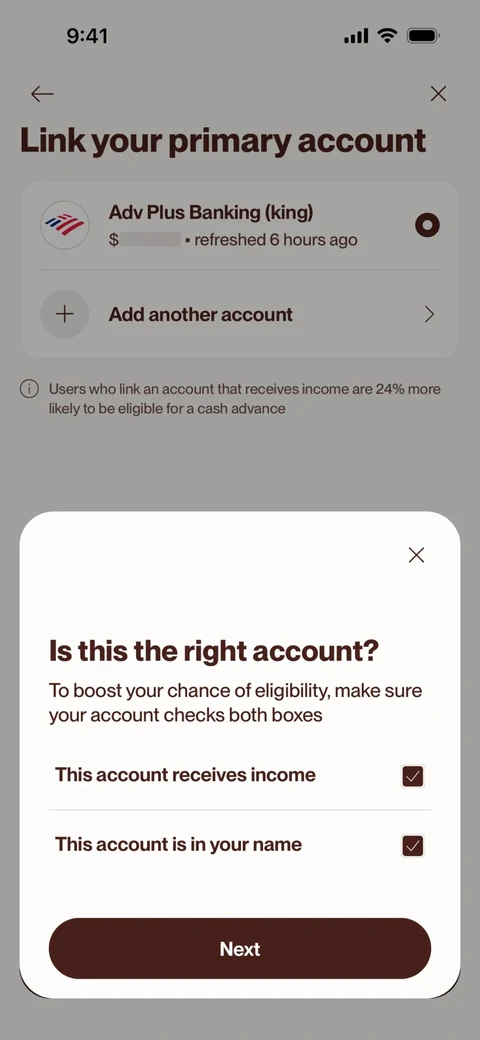Close the Link your primary account screen
The width and height of the screenshot is (480, 1040).
[438, 94]
